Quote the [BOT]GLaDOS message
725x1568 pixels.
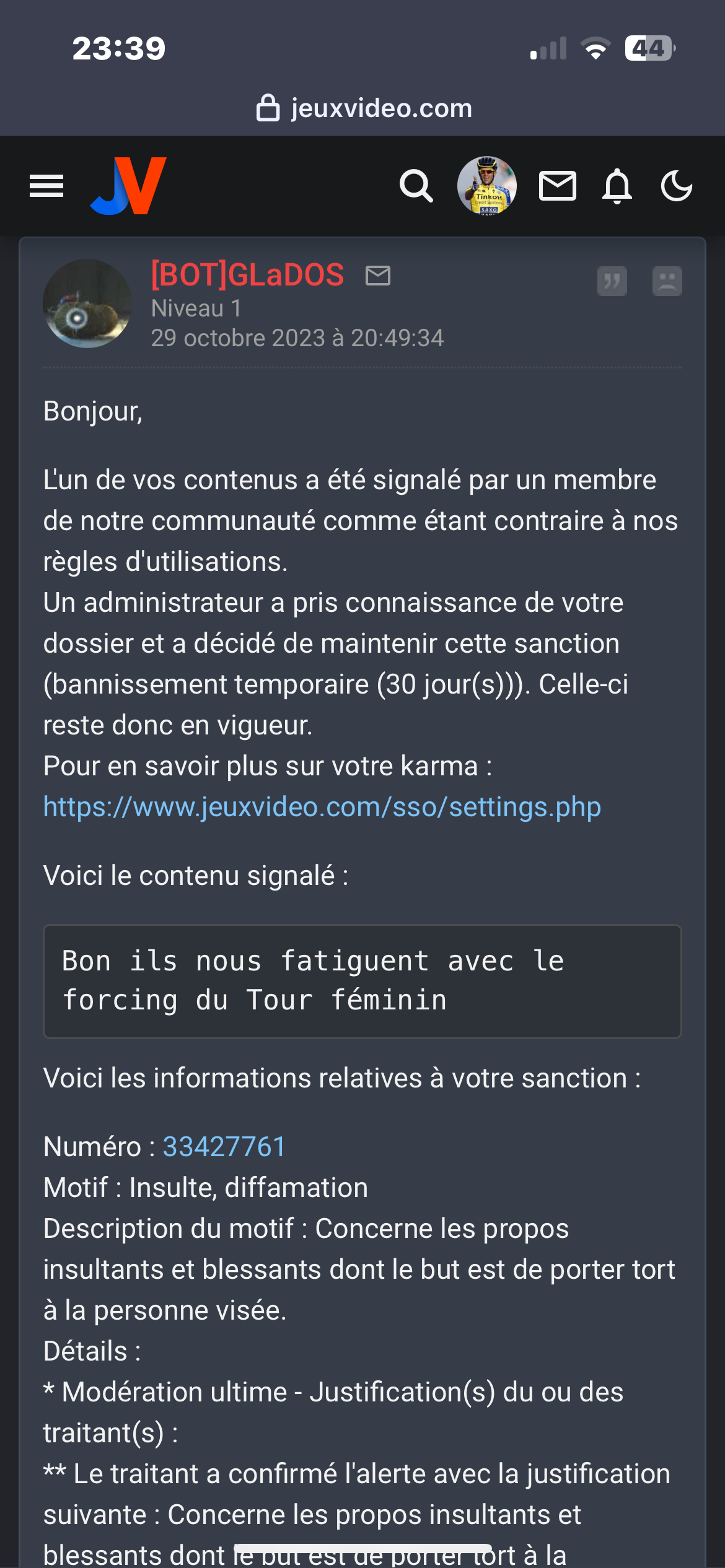[x=612, y=281]
